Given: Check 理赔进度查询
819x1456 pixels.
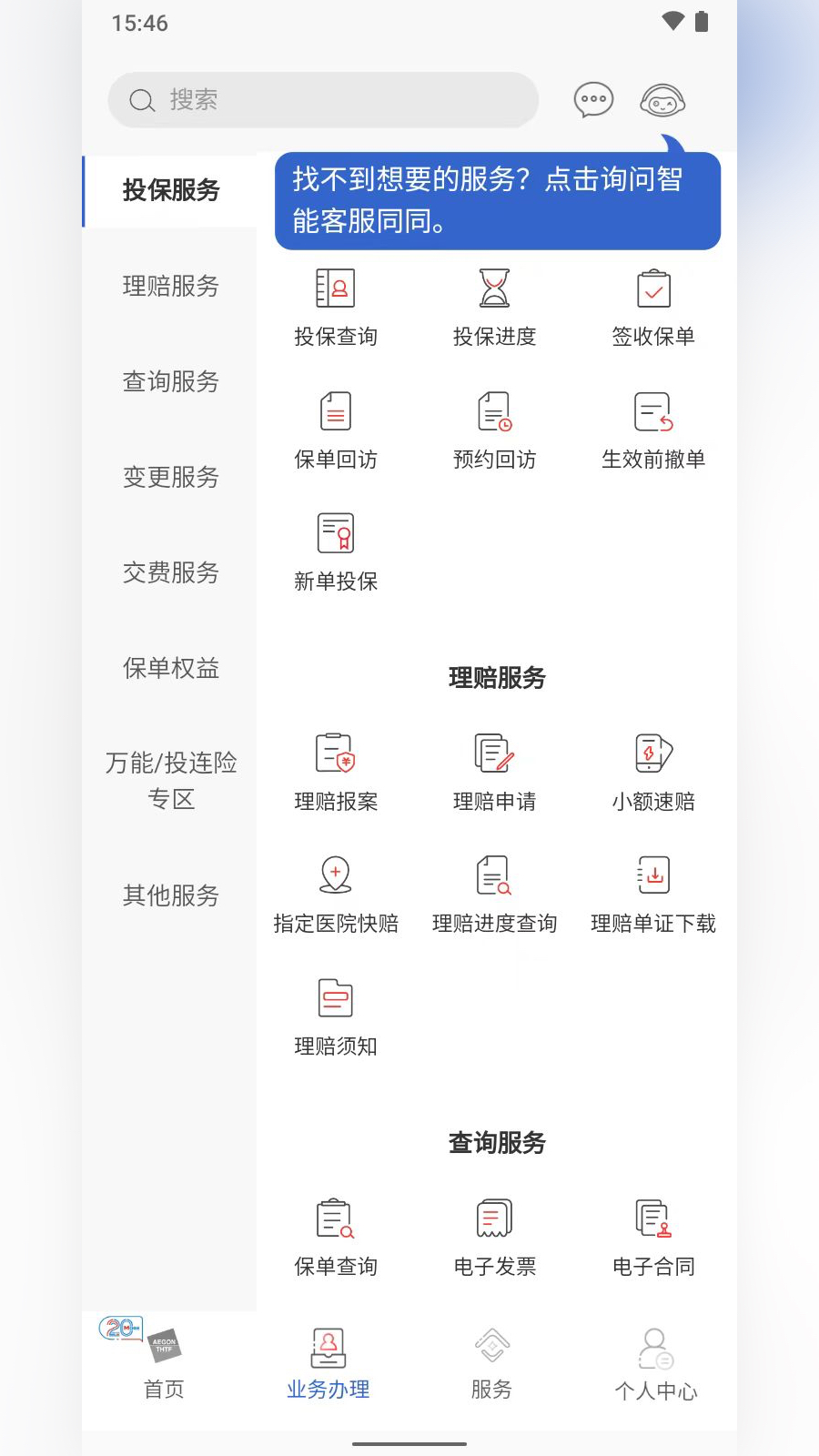Looking at the screenshot, I should click(x=494, y=895).
